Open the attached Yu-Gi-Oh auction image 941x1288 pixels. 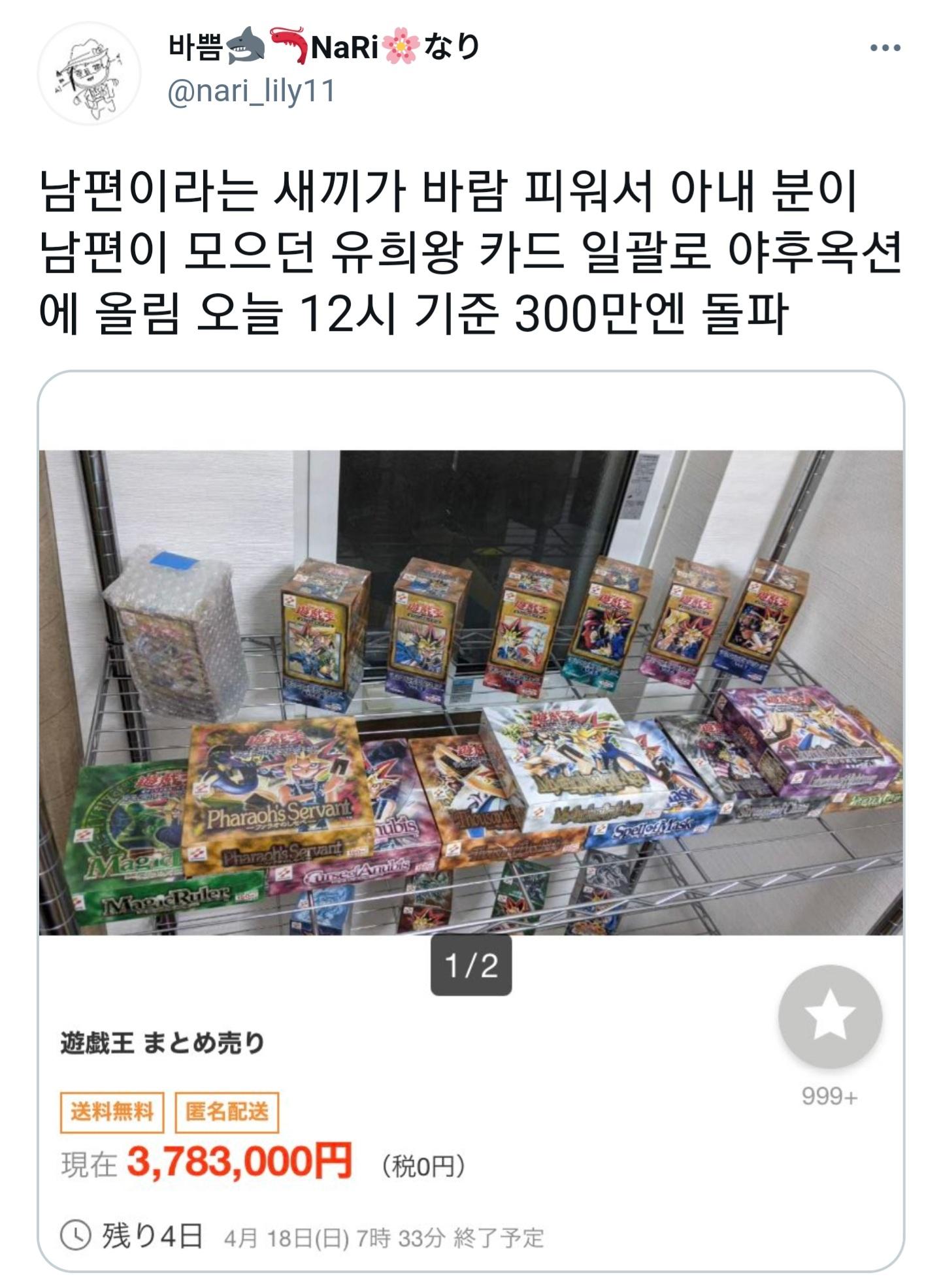470,692
